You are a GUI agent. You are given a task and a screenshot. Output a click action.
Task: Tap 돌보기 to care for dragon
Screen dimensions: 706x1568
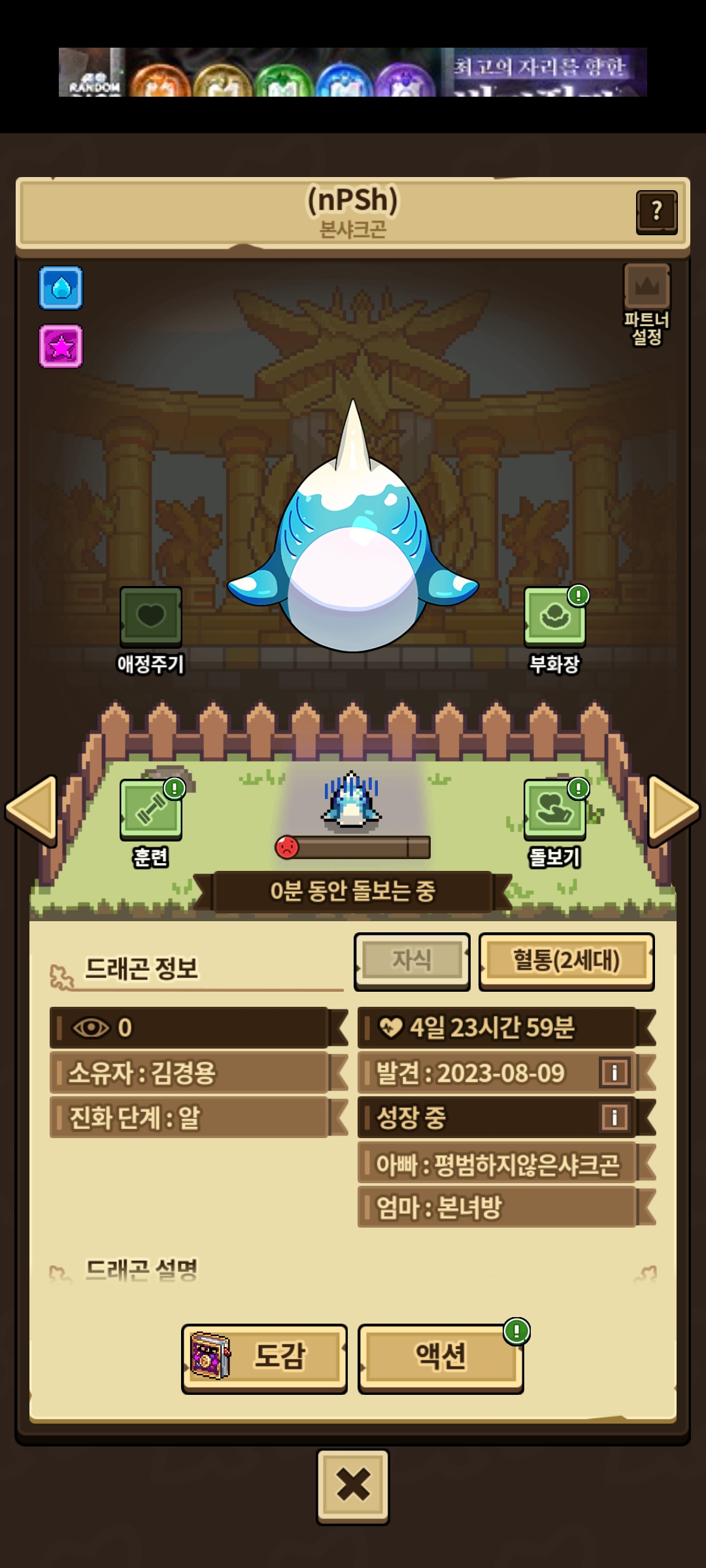pyautogui.click(x=554, y=811)
